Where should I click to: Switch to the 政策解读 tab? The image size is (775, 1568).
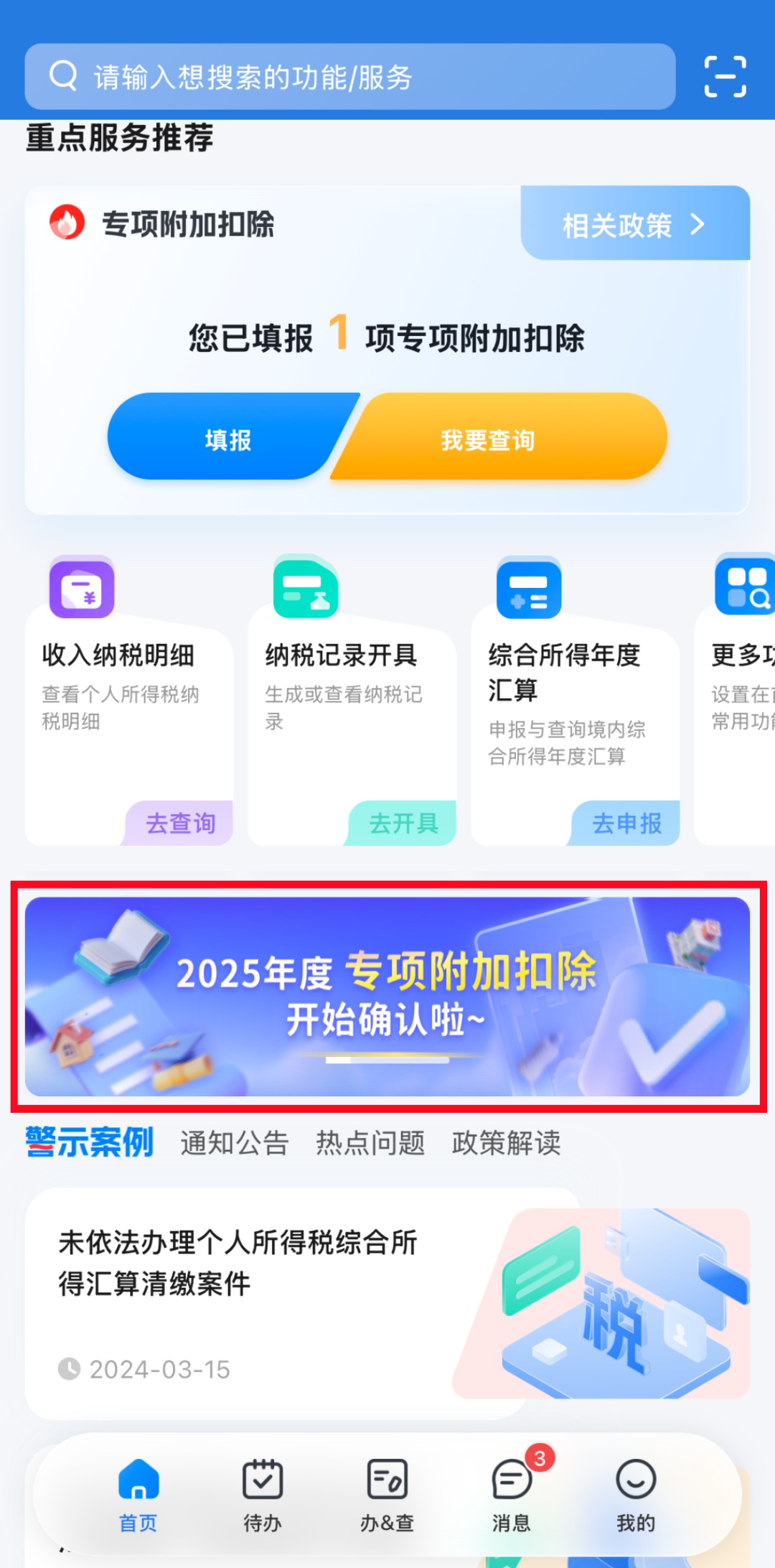coord(506,1143)
